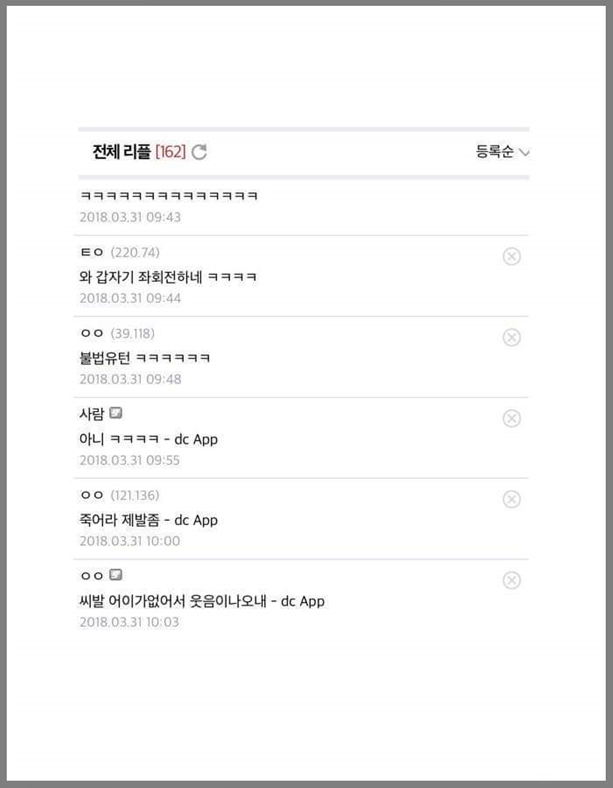This screenshot has height=788, width=613.
Task: Delete the 죽어라 제발좀 comment
Action: (511, 499)
